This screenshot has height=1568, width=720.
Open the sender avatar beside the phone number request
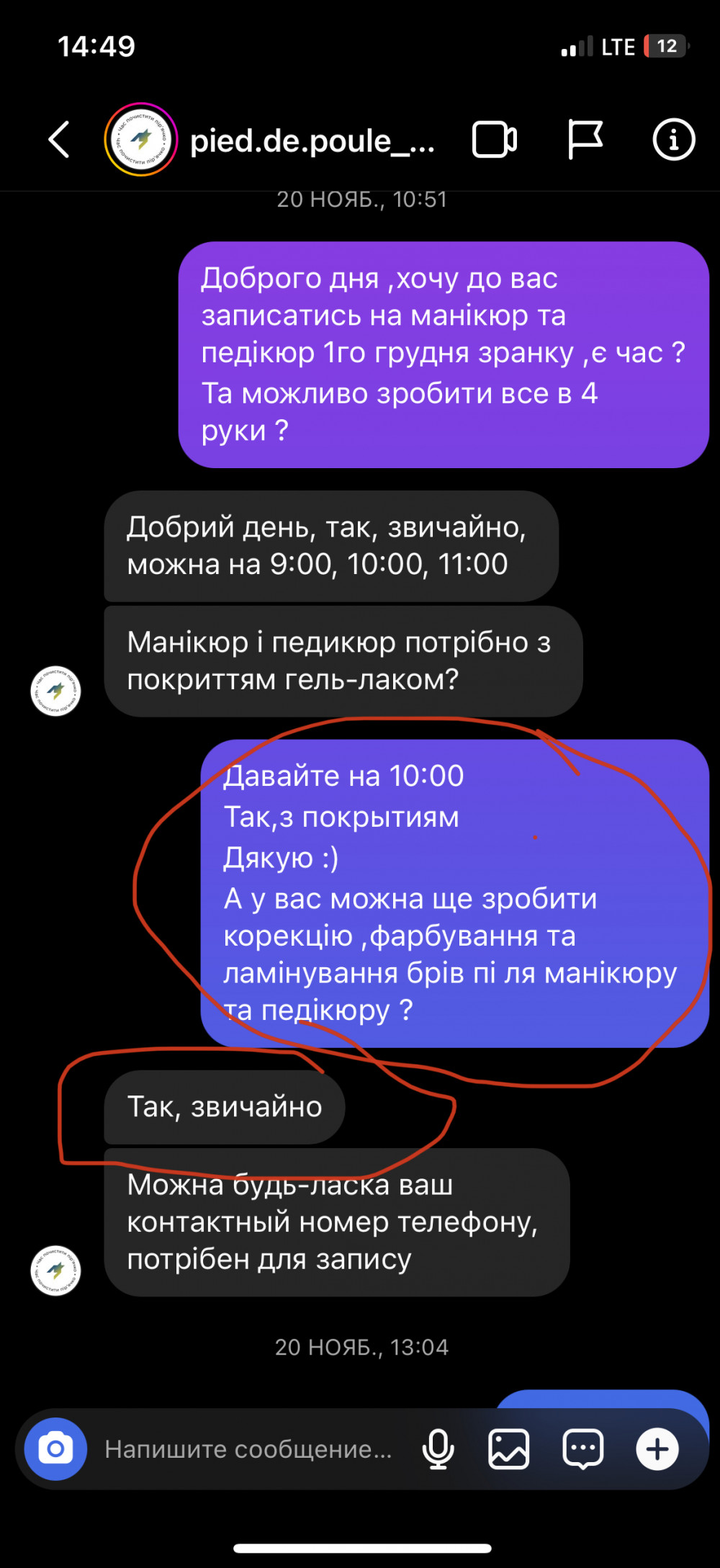[x=55, y=1271]
